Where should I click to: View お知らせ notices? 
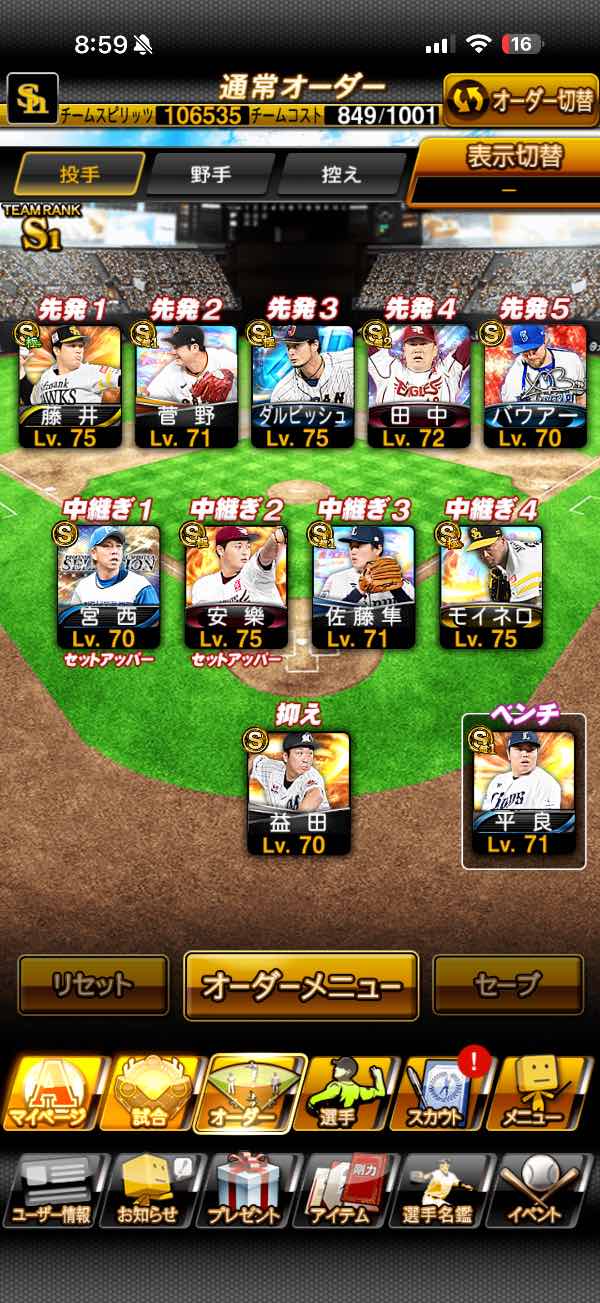coord(149,1190)
